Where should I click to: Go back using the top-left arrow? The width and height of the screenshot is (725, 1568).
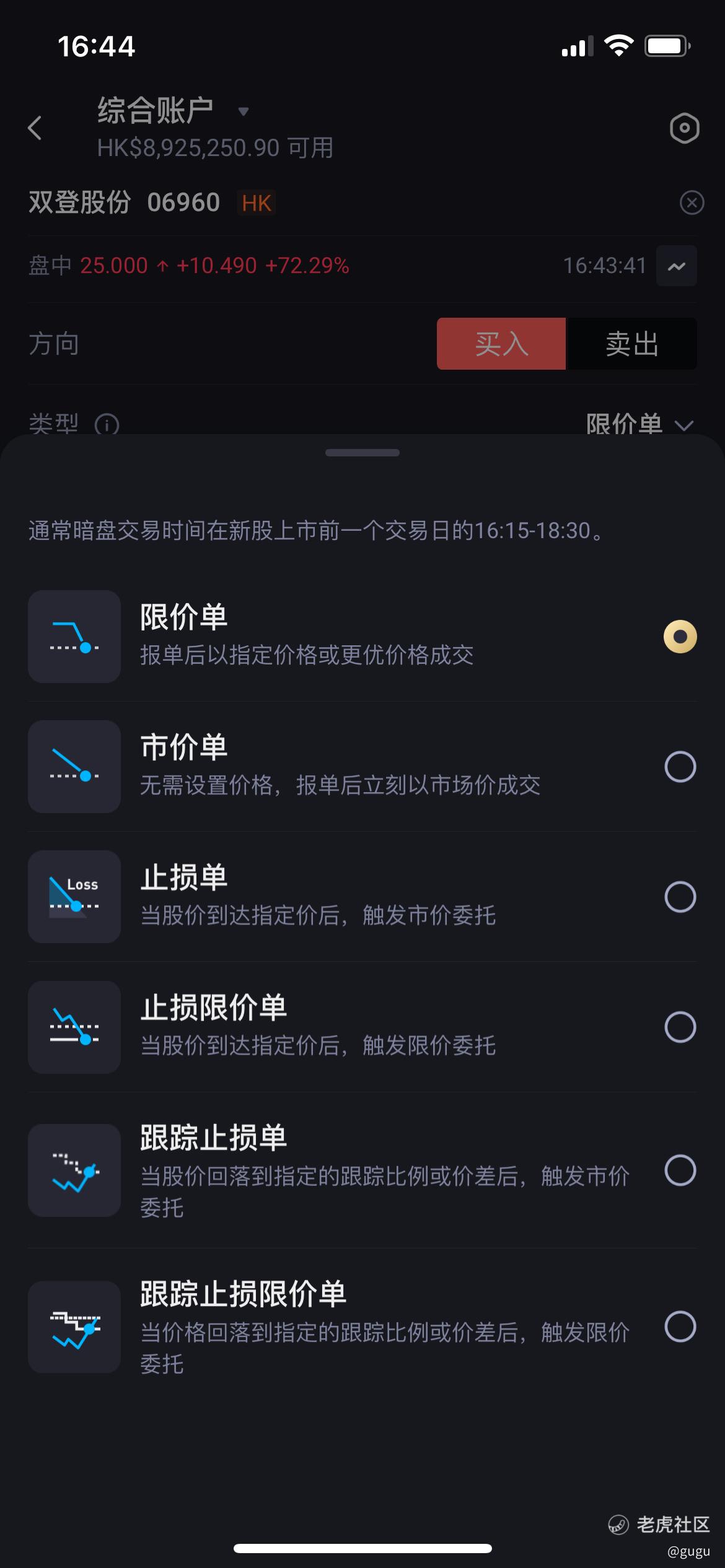pyautogui.click(x=35, y=128)
